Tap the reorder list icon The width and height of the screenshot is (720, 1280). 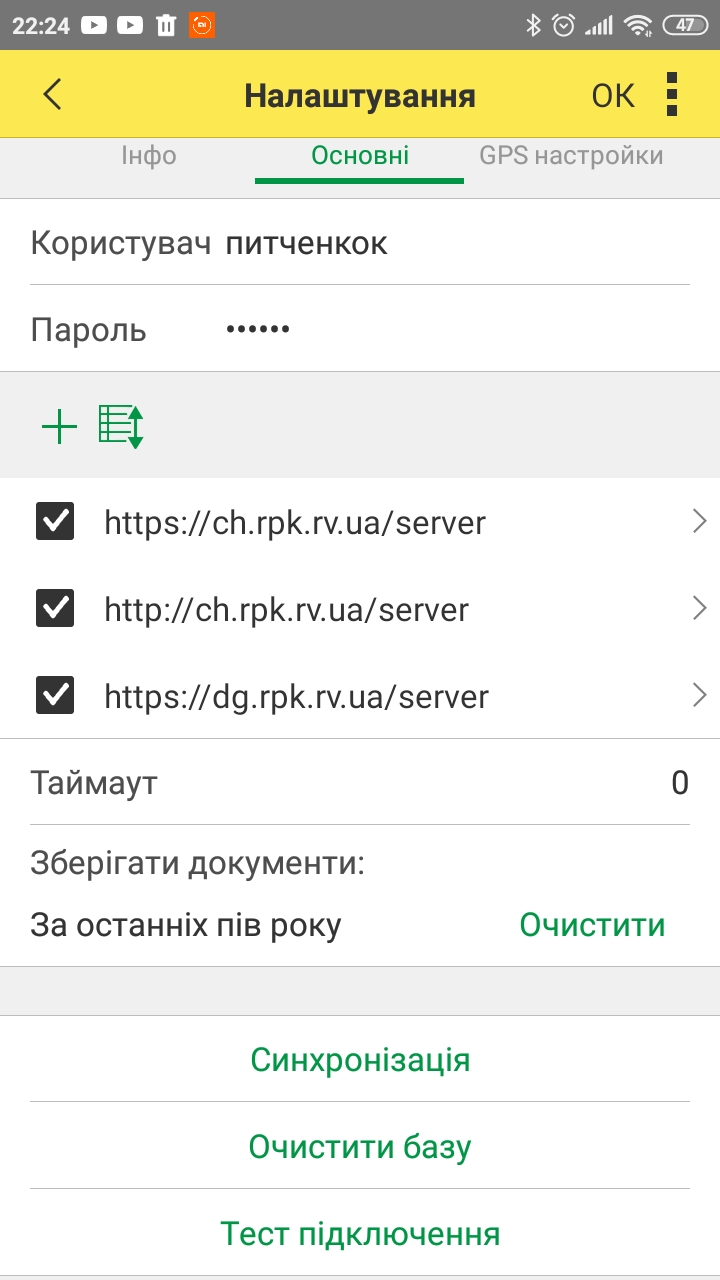tap(121, 426)
